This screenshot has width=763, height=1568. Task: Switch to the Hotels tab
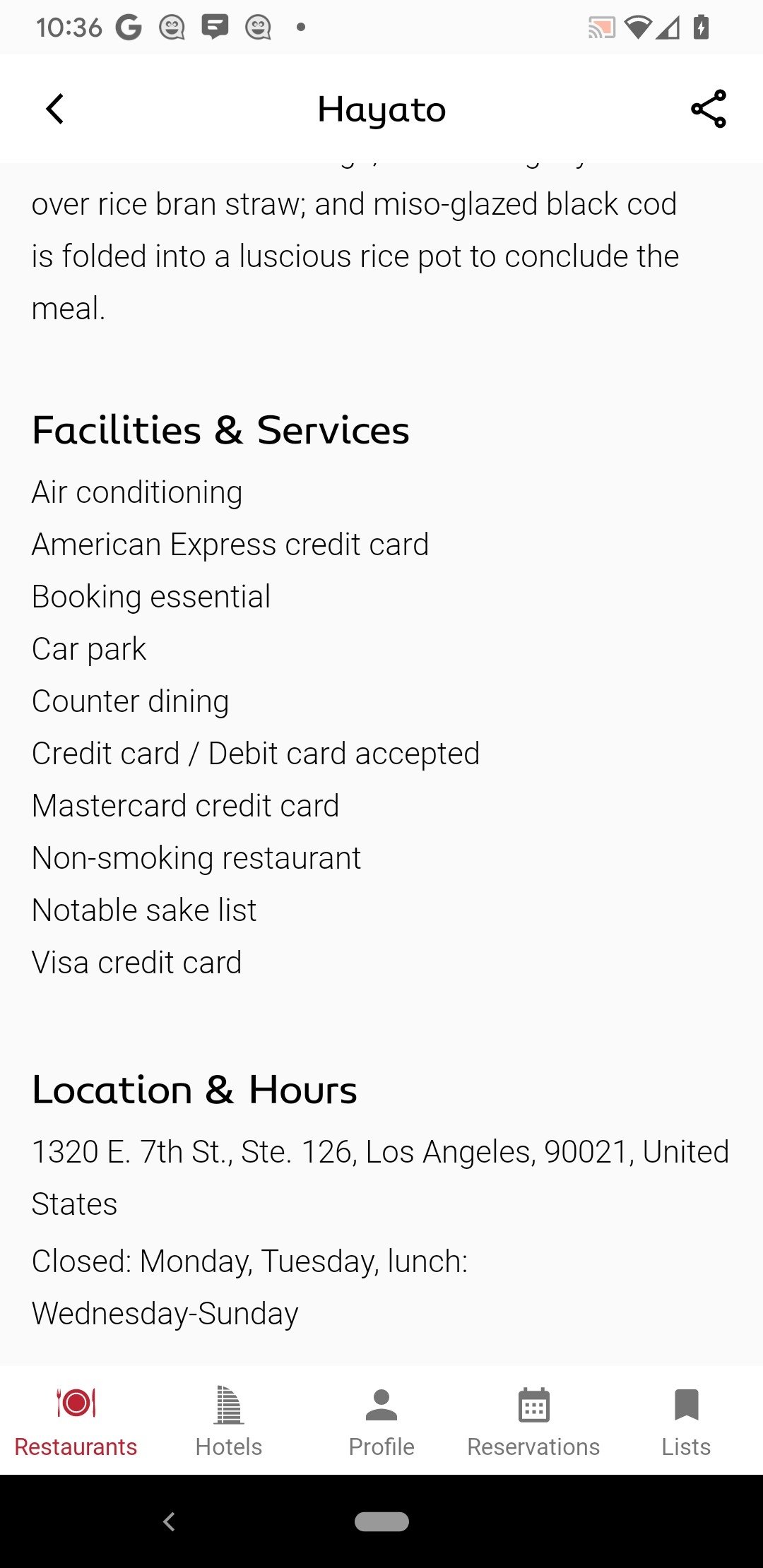[228, 1421]
